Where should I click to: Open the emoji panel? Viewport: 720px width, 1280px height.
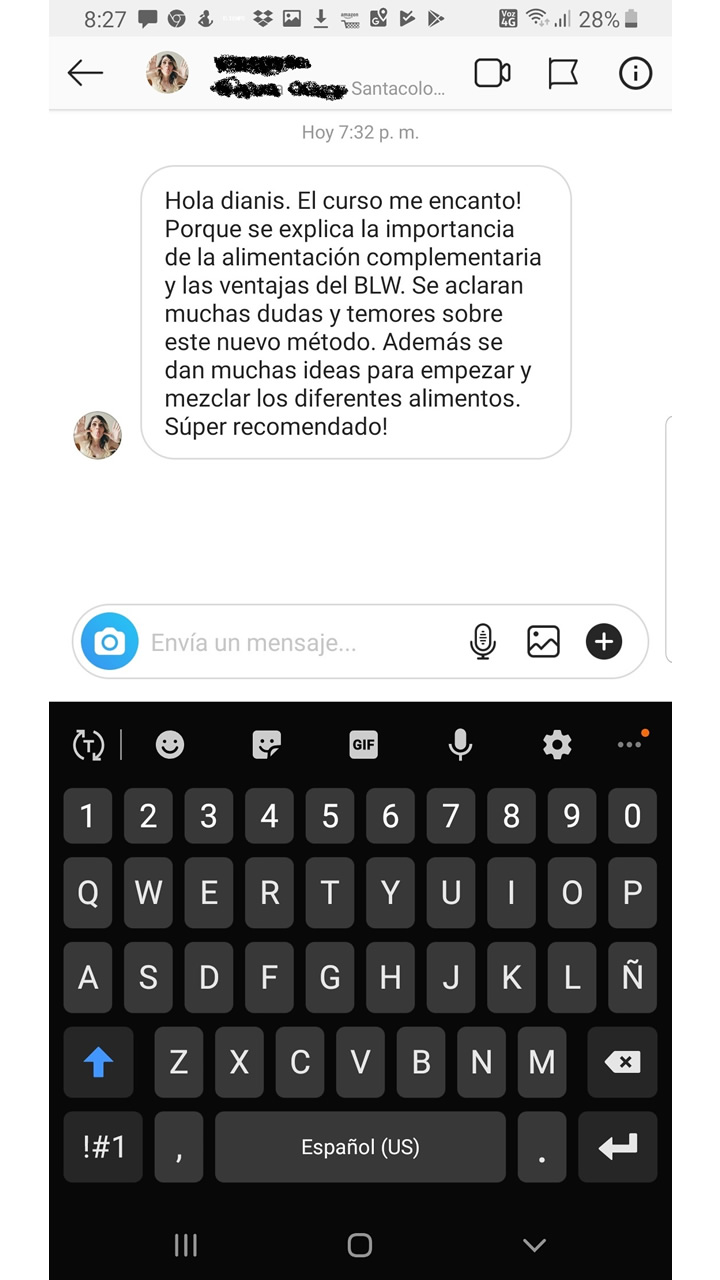click(x=169, y=744)
